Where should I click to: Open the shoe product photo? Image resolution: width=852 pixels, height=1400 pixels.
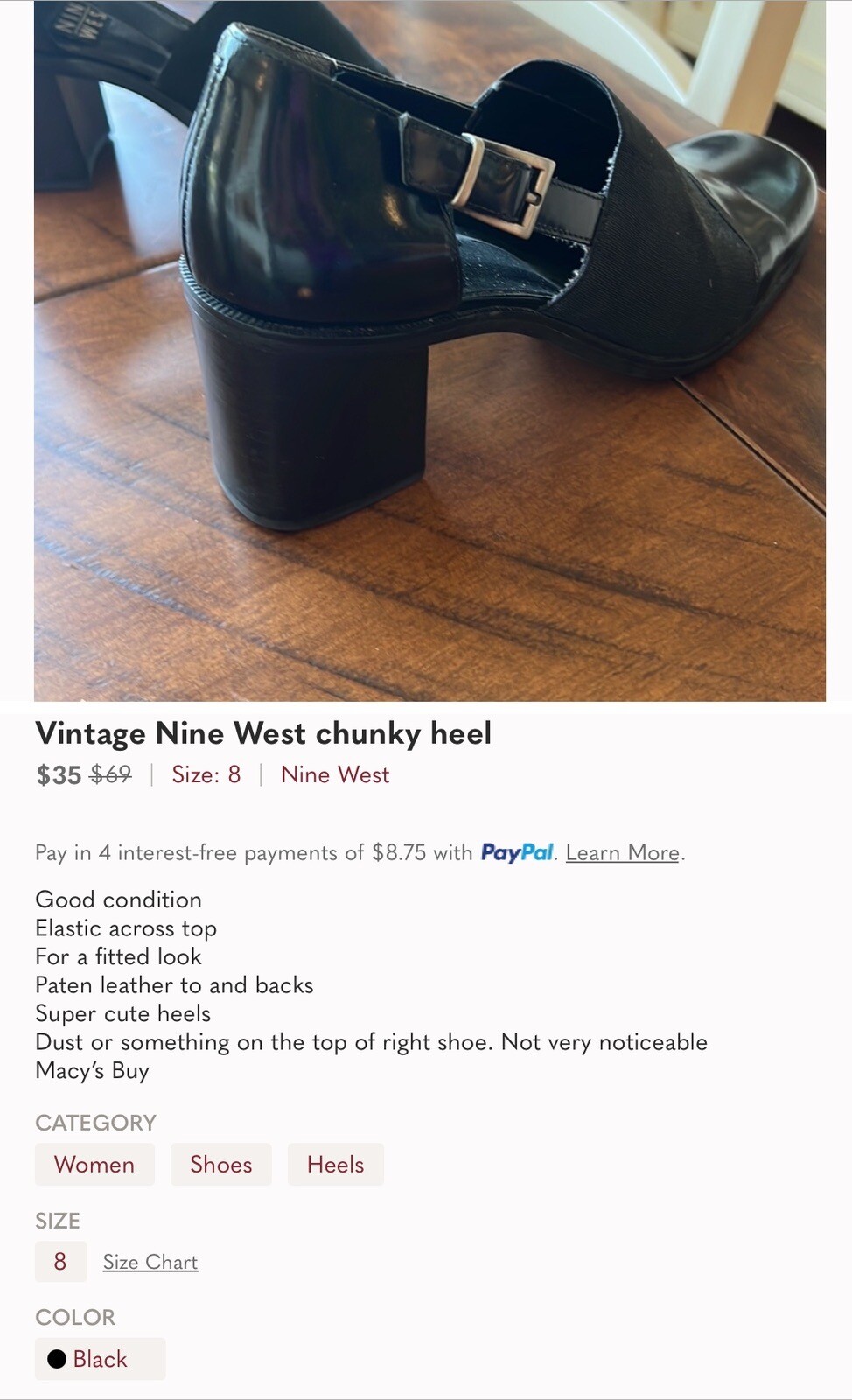pos(429,350)
